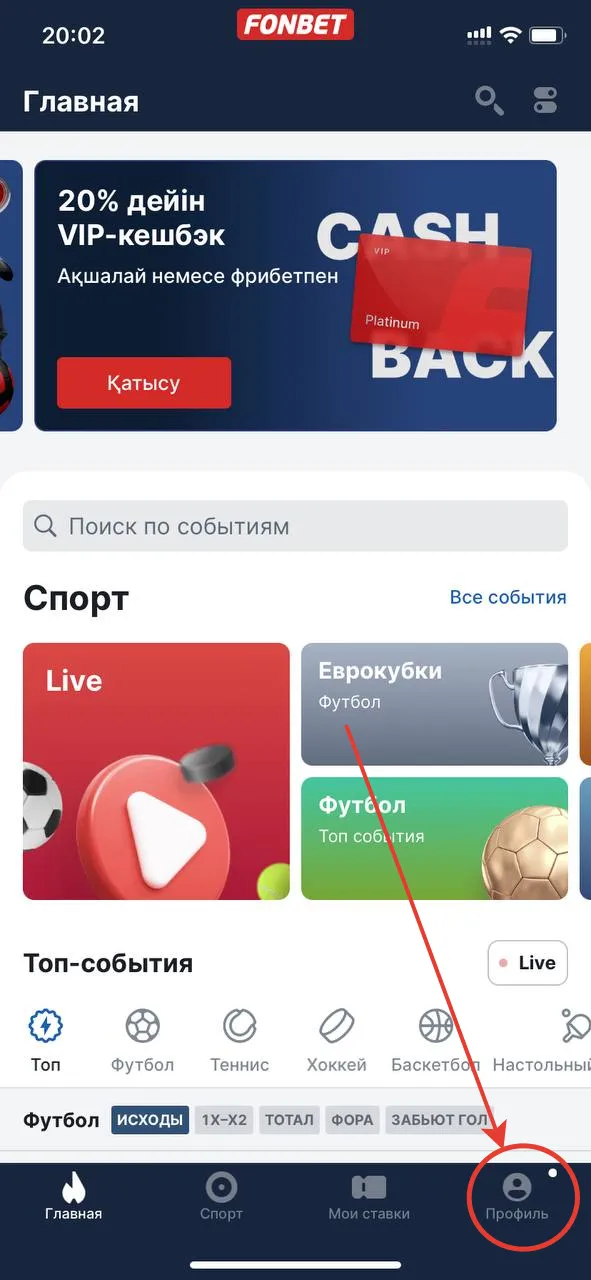Select the Теннис sport category
Image resolution: width=591 pixels, height=1280 pixels.
coord(239,1040)
